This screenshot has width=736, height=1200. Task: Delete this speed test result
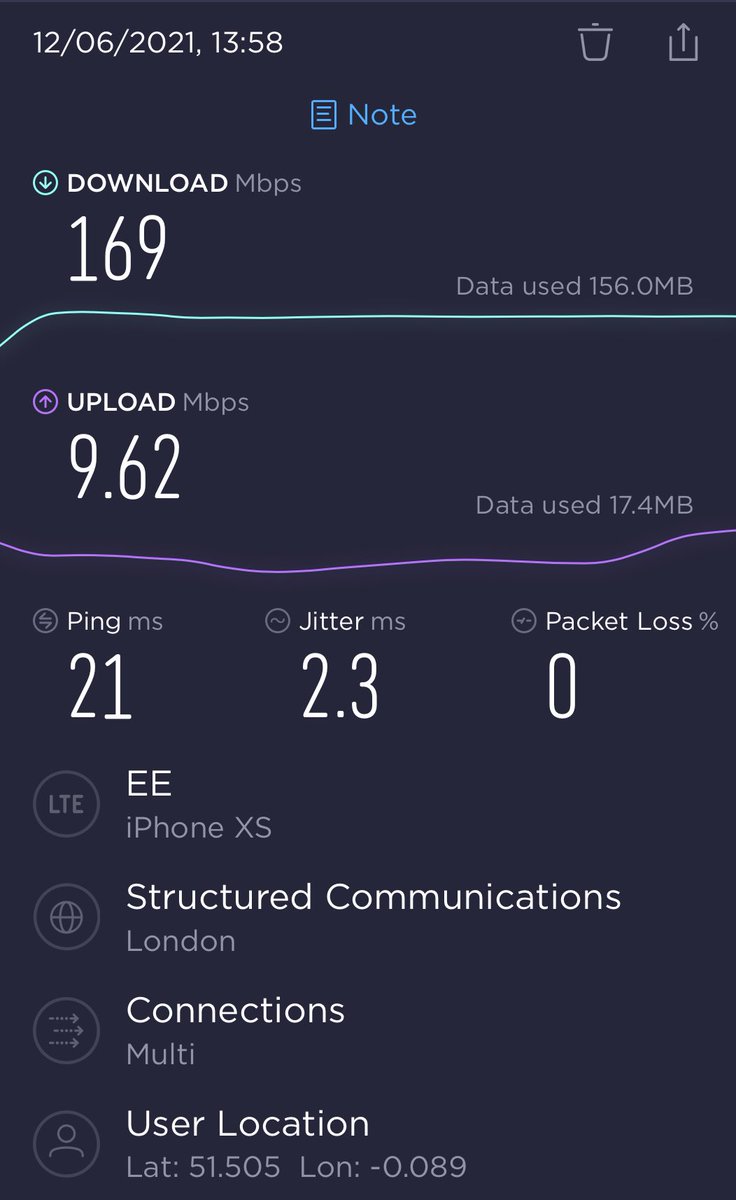pos(595,43)
